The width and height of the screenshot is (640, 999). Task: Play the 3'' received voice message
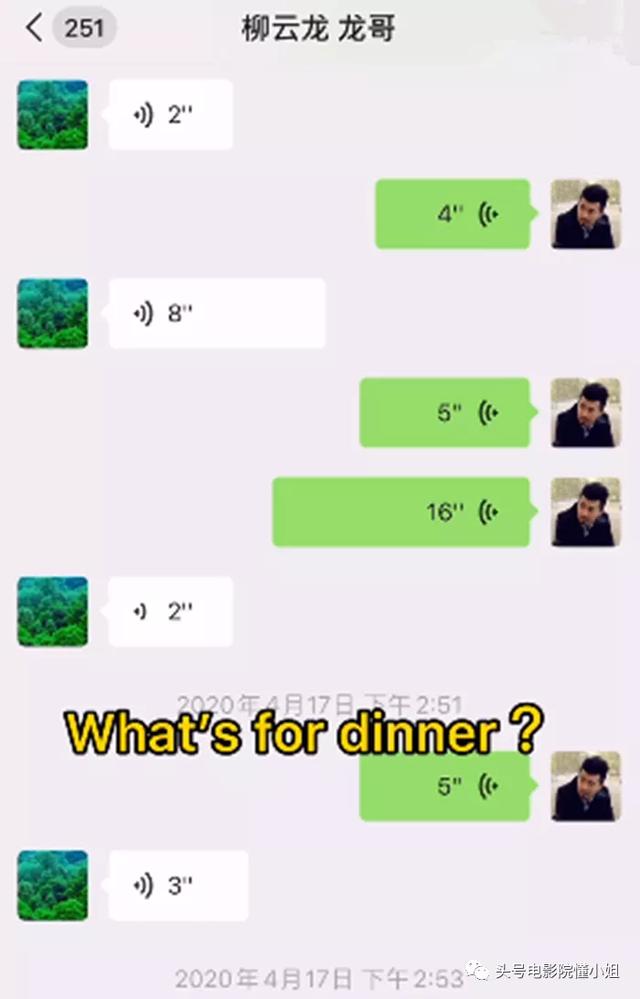tap(178, 885)
